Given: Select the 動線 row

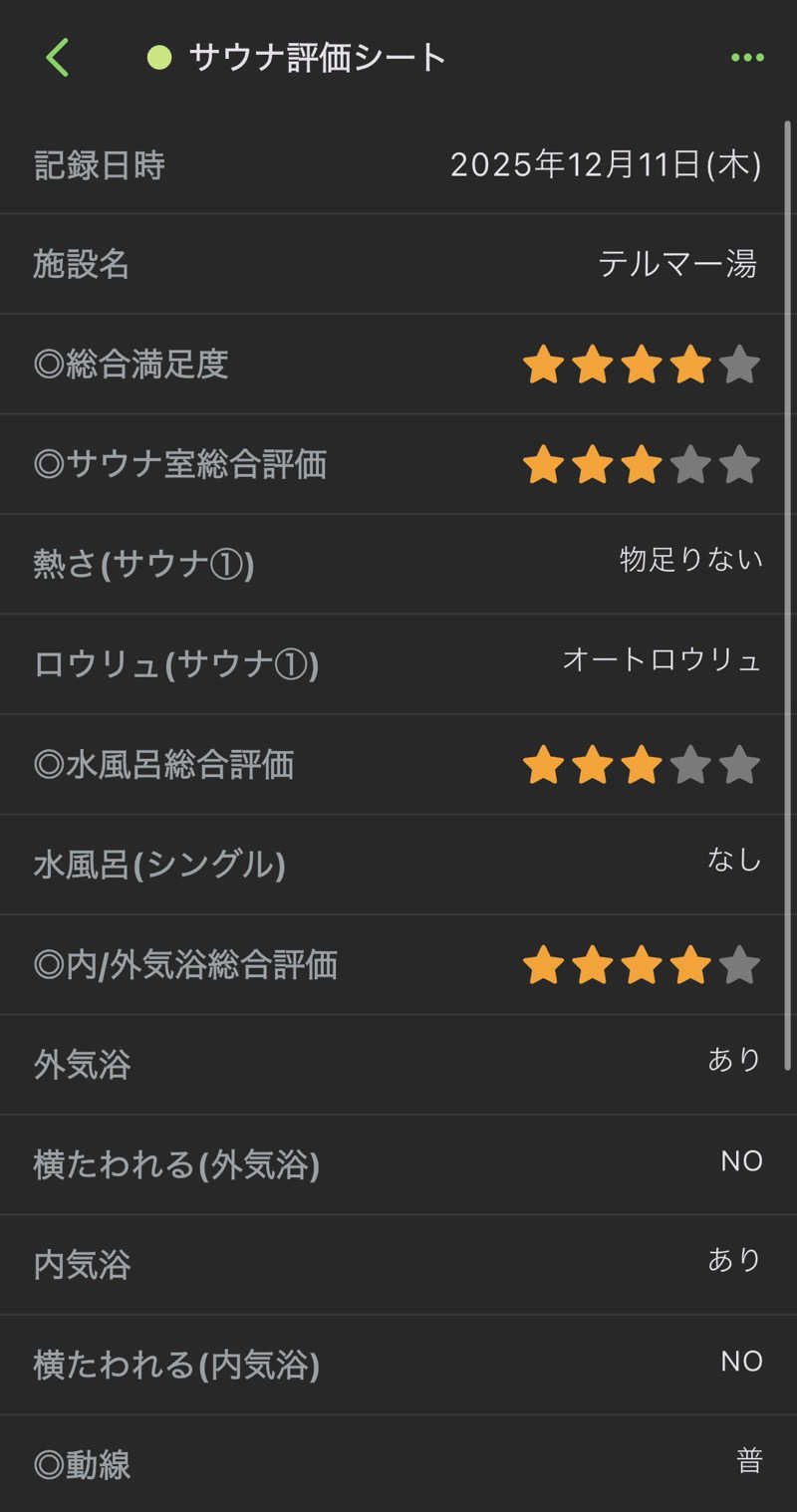Looking at the screenshot, I should [398, 1463].
